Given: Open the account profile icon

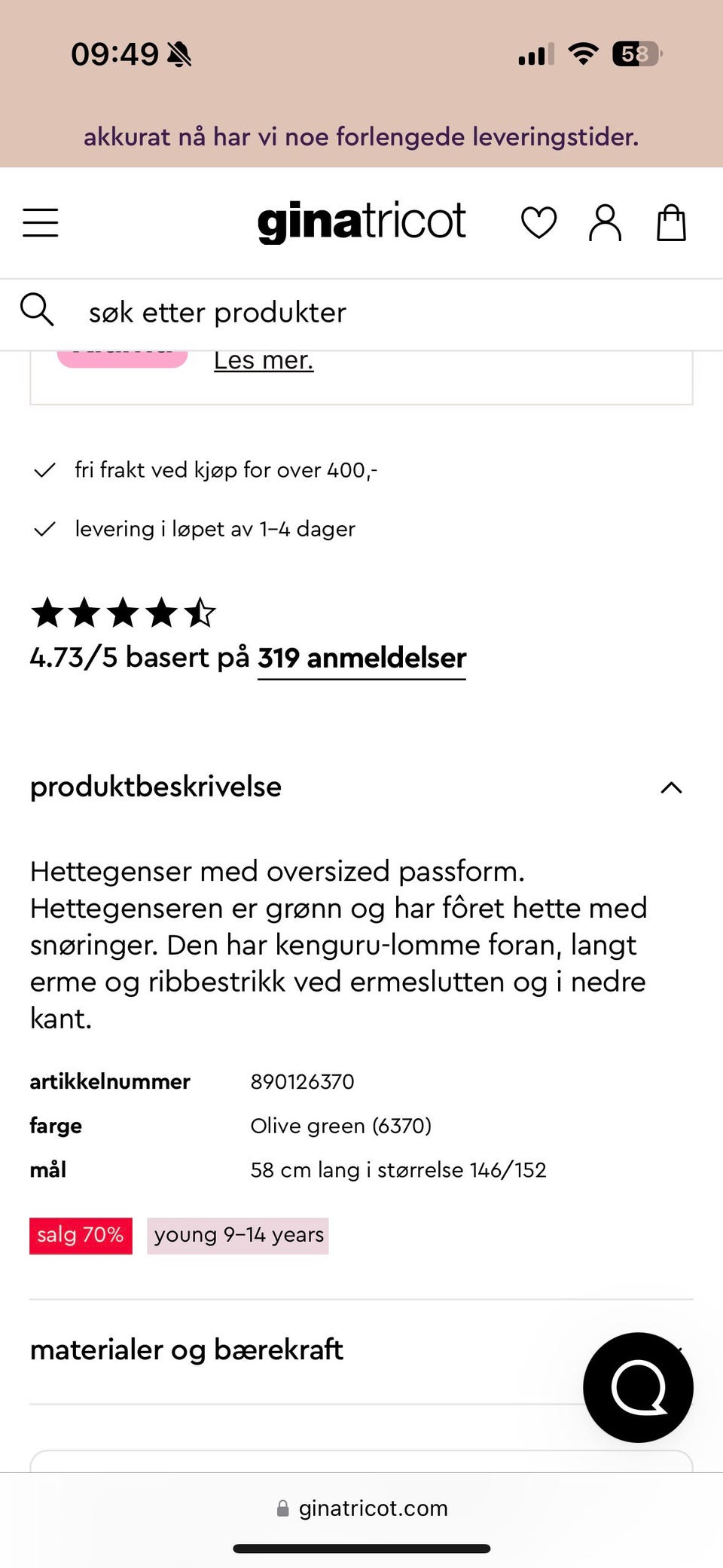Looking at the screenshot, I should point(604,223).
